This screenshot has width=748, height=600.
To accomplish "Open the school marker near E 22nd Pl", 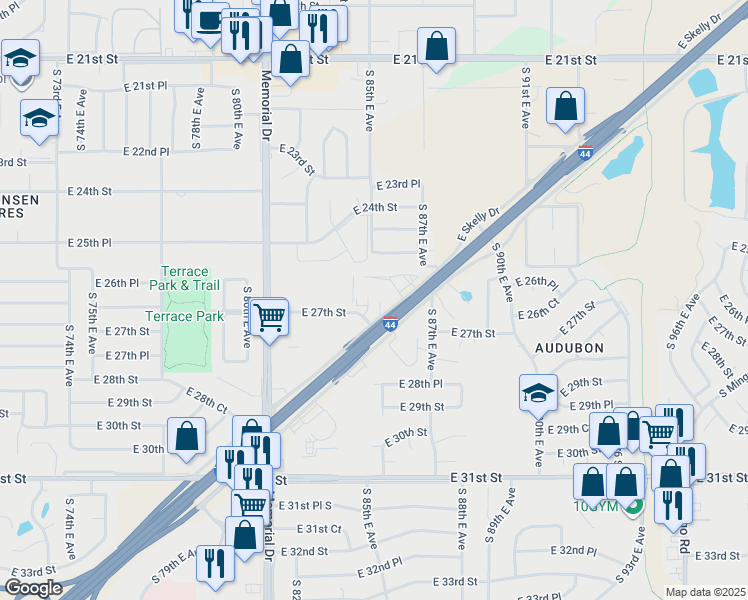I will point(39,118).
